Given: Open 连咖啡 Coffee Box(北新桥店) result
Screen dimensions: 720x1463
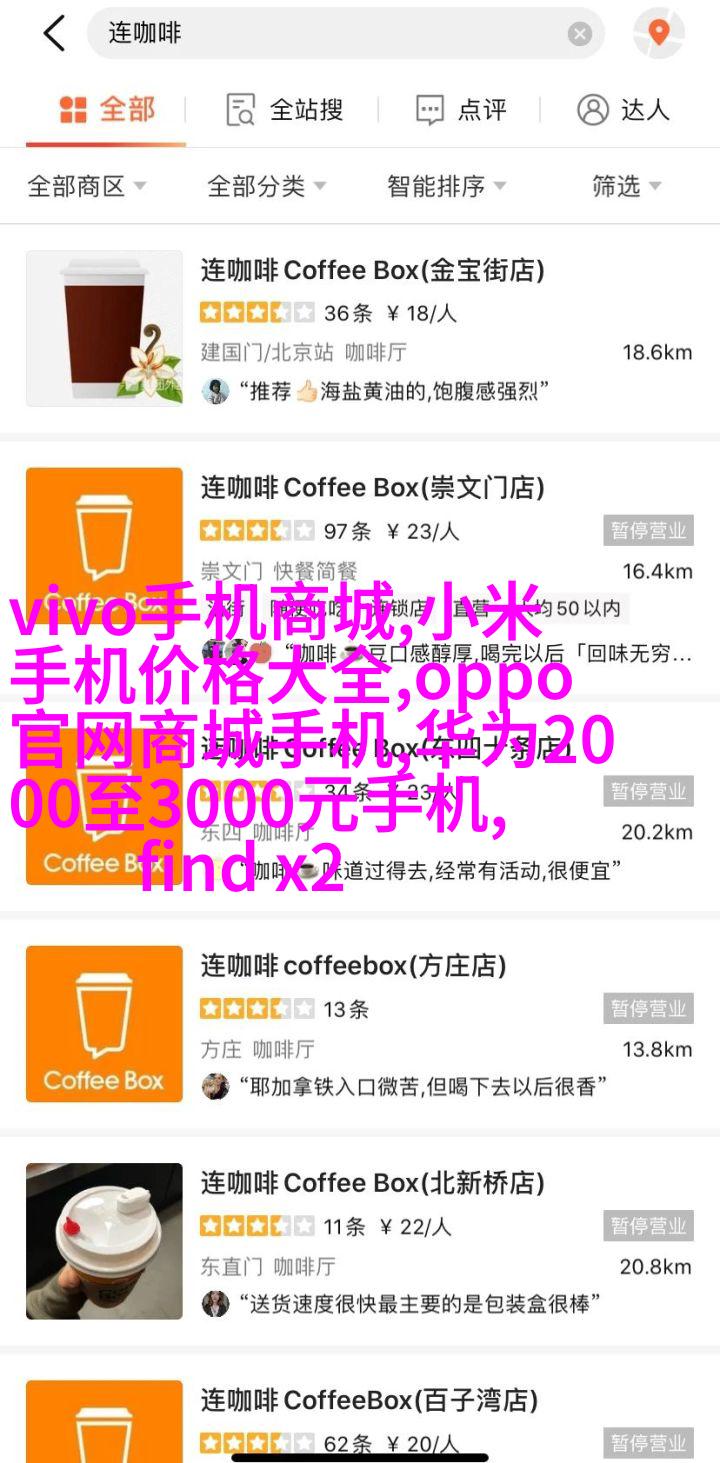Looking at the screenshot, I should 372,1184.
